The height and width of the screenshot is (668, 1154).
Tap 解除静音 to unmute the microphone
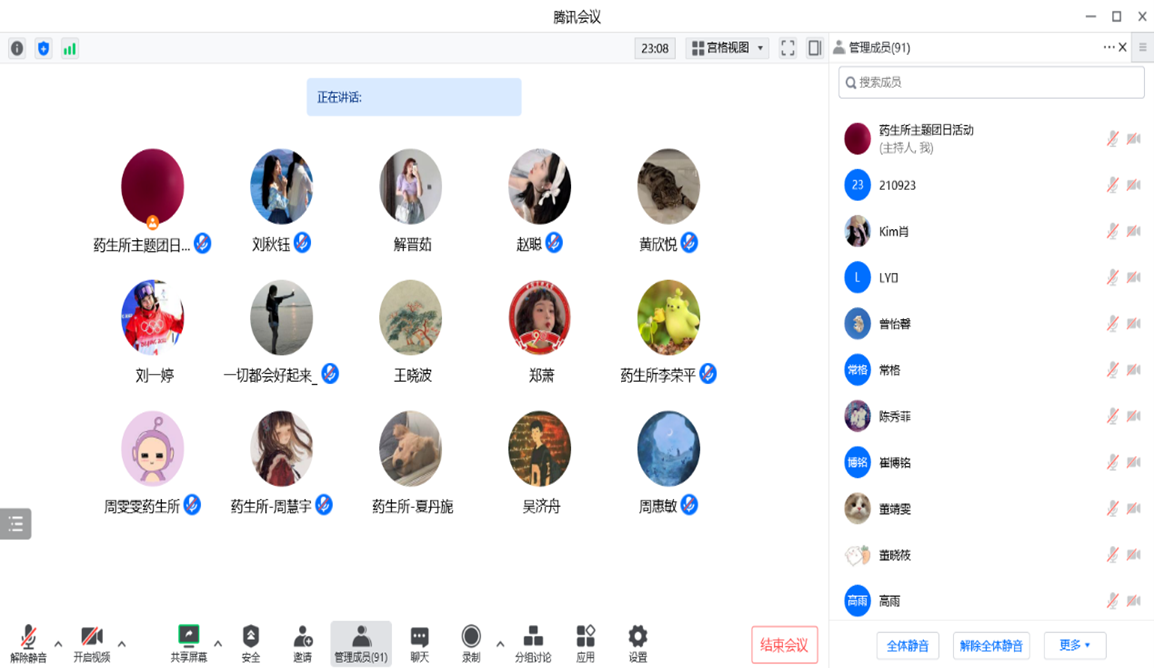click(x=29, y=642)
